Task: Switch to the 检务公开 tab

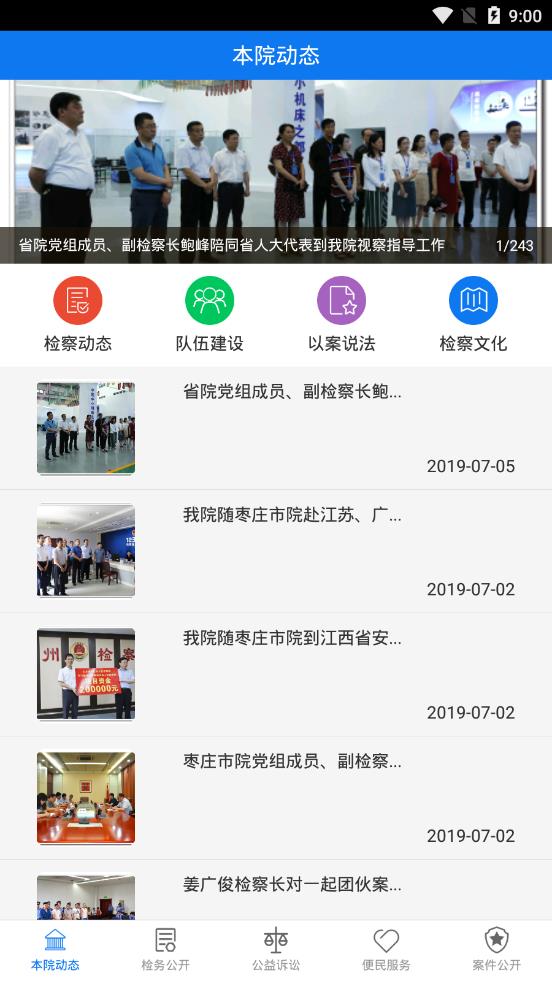Action: tap(165, 950)
